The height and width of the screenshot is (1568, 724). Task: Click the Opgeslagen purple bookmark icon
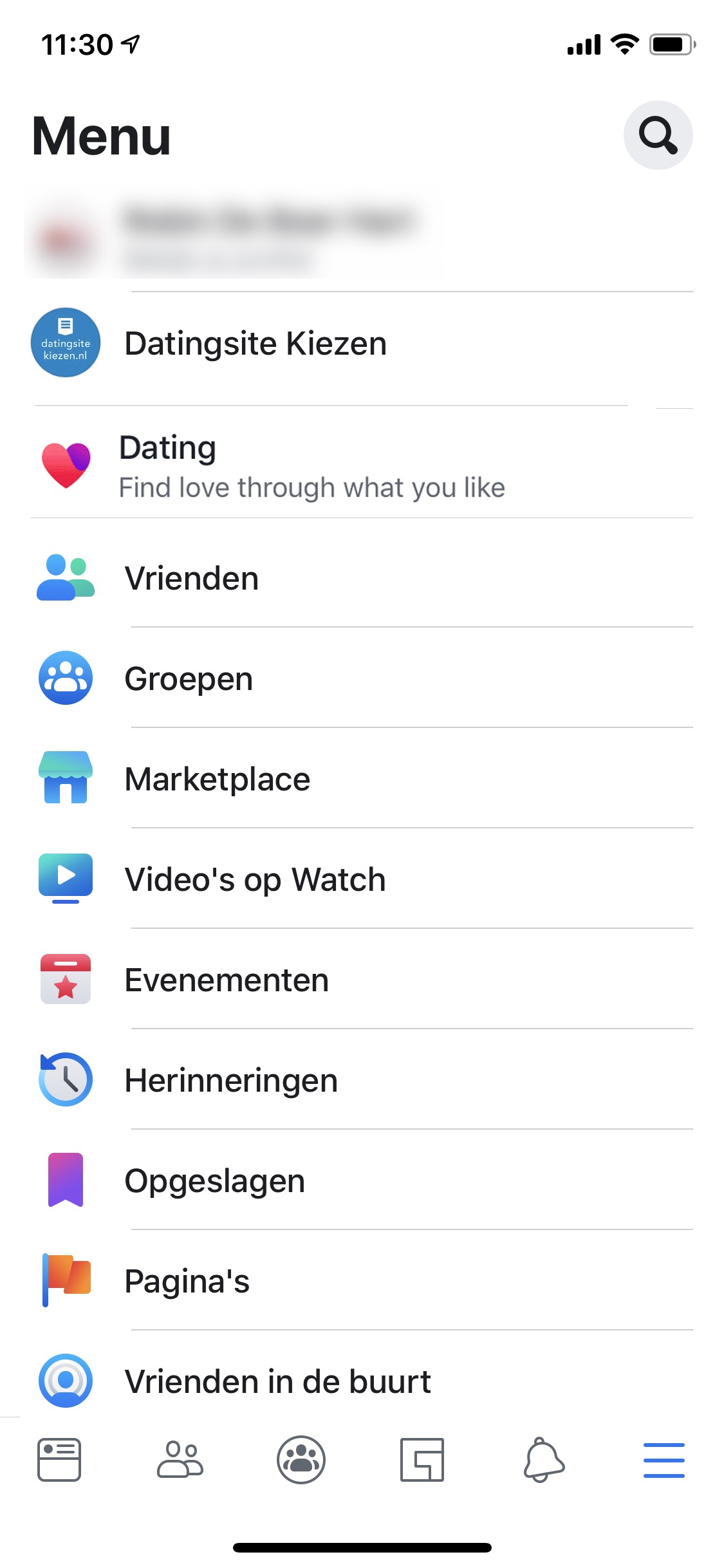coord(64,1180)
